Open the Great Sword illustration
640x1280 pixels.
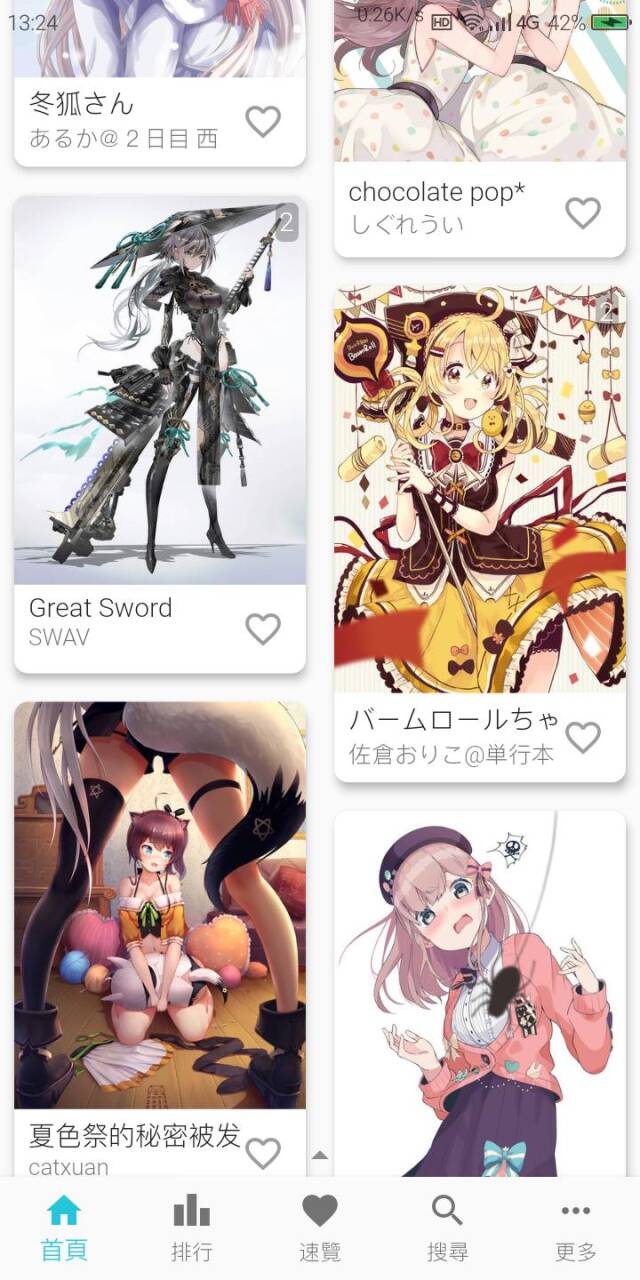point(160,390)
